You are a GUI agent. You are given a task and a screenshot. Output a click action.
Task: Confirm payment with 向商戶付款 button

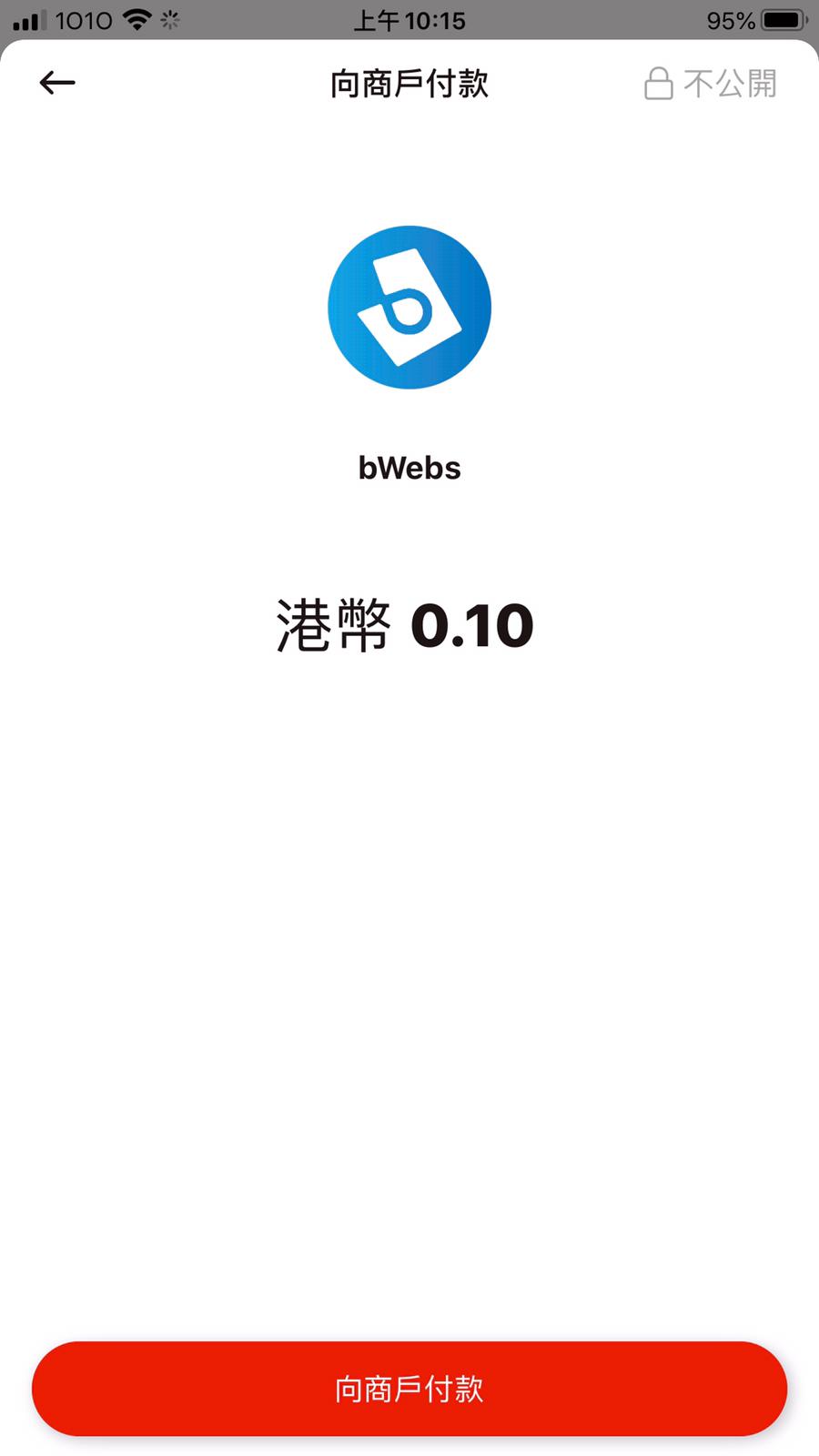coord(409,1389)
